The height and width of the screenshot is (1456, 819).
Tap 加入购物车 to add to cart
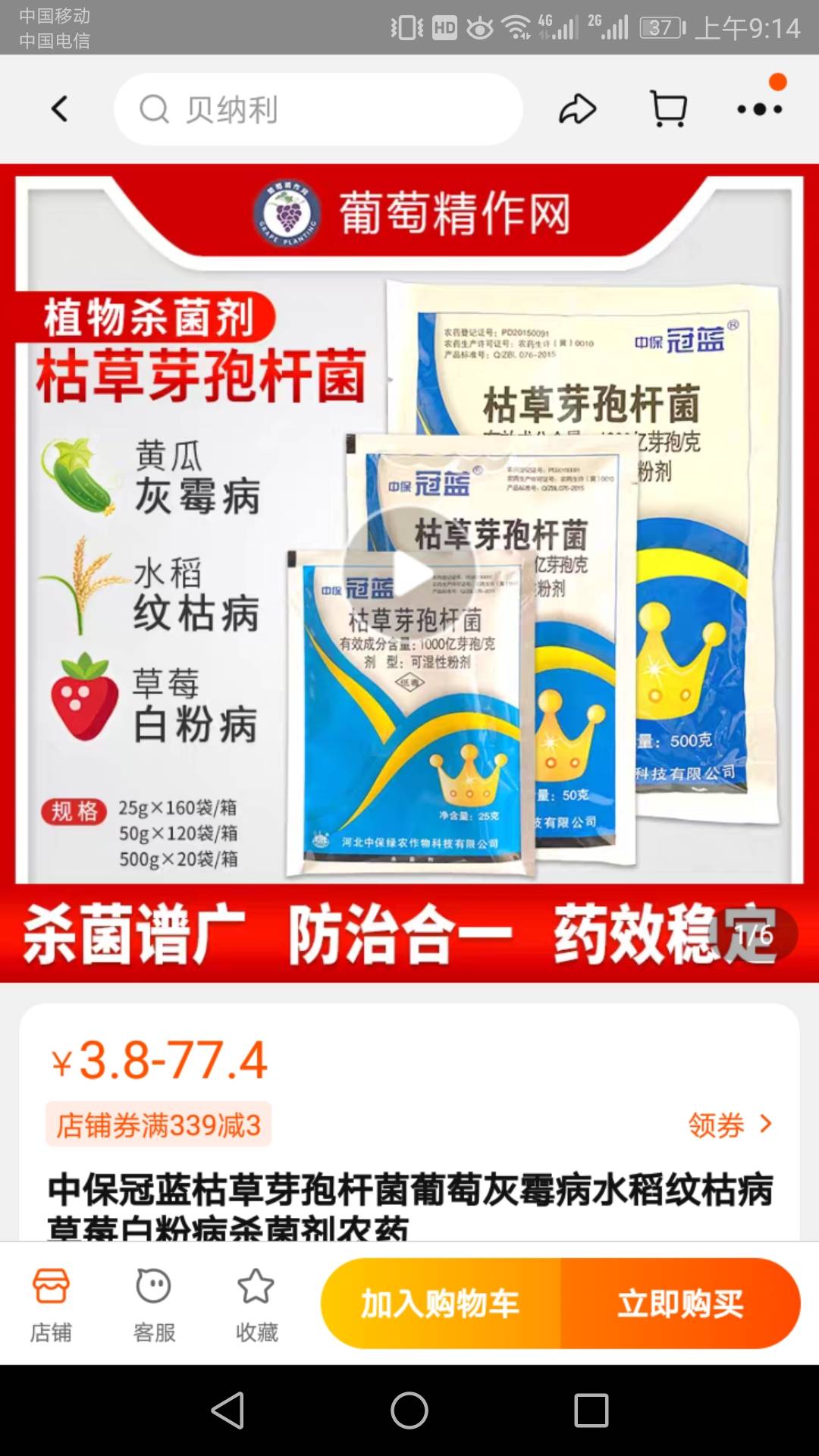(441, 1304)
